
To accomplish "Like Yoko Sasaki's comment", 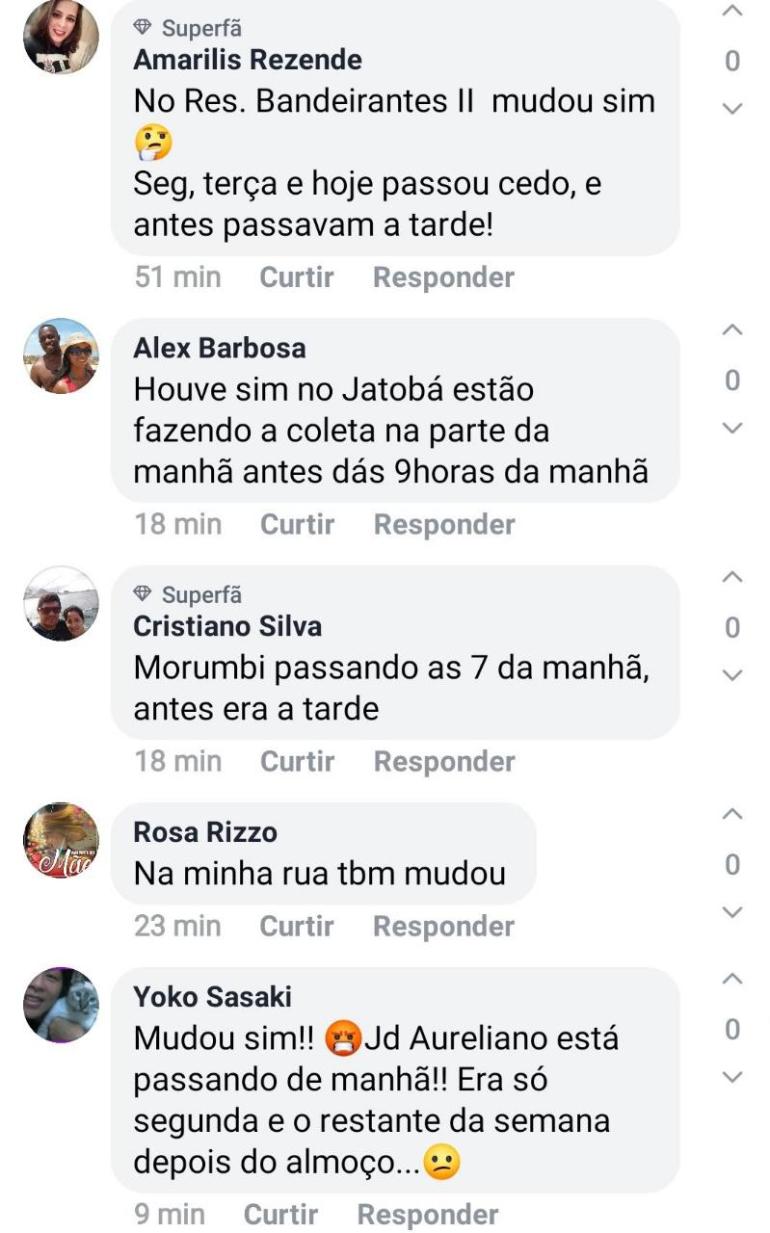I will click(x=280, y=1214).
